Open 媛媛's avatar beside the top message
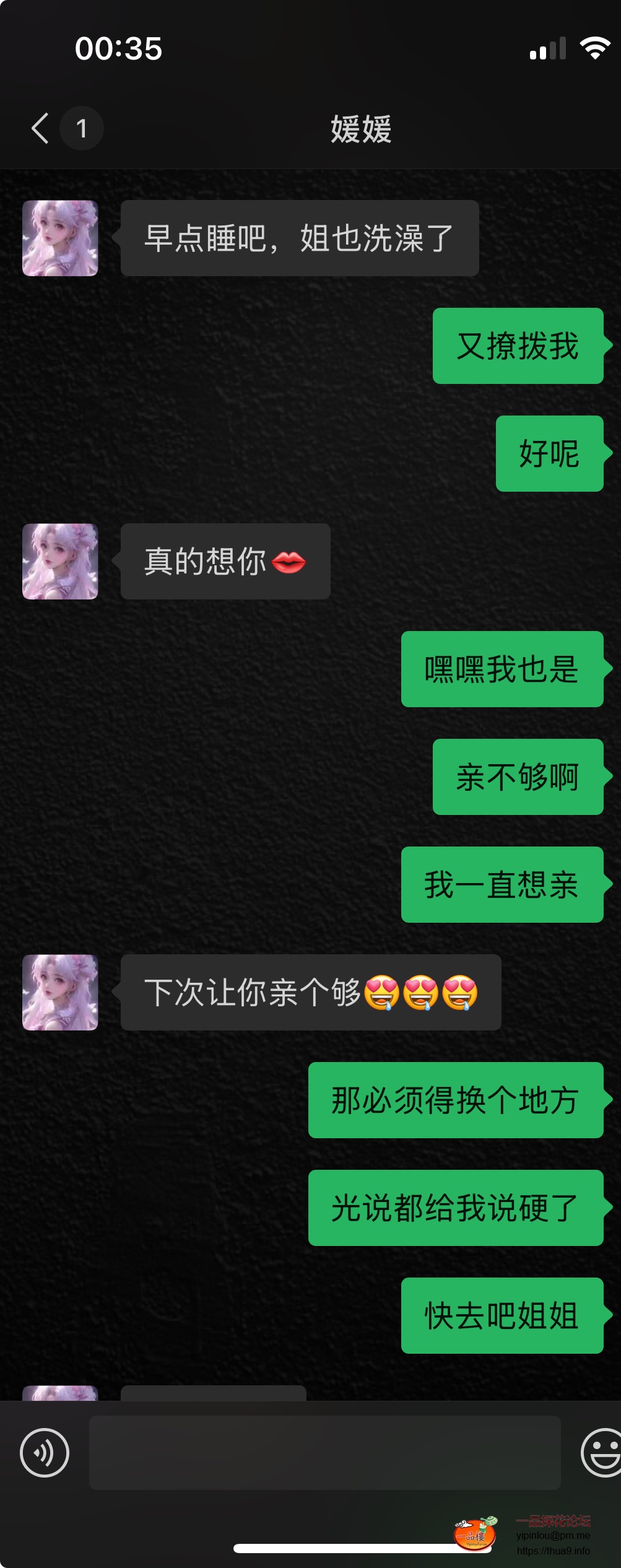 pyautogui.click(x=60, y=238)
